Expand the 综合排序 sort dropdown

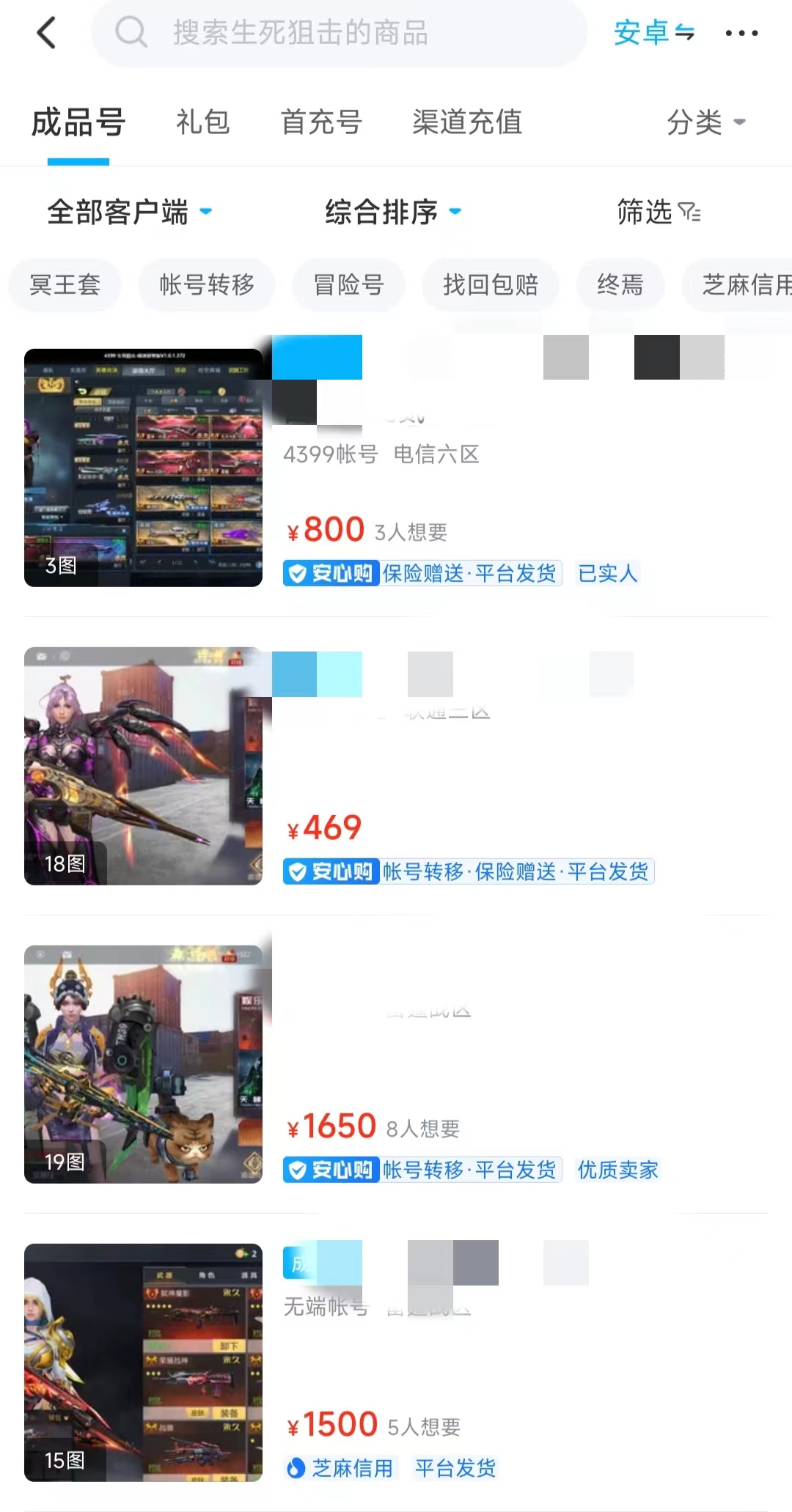pyautogui.click(x=393, y=213)
